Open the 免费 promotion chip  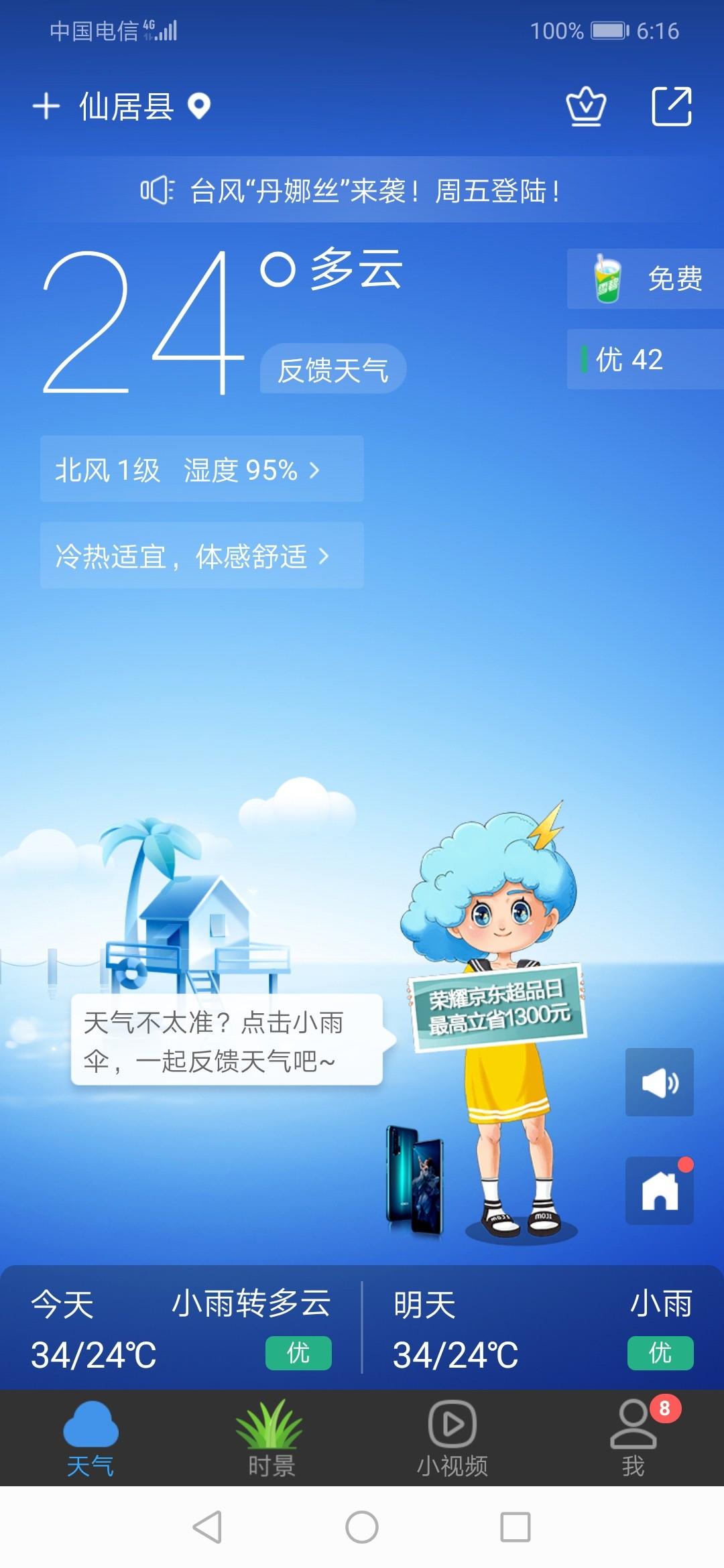coord(646,279)
